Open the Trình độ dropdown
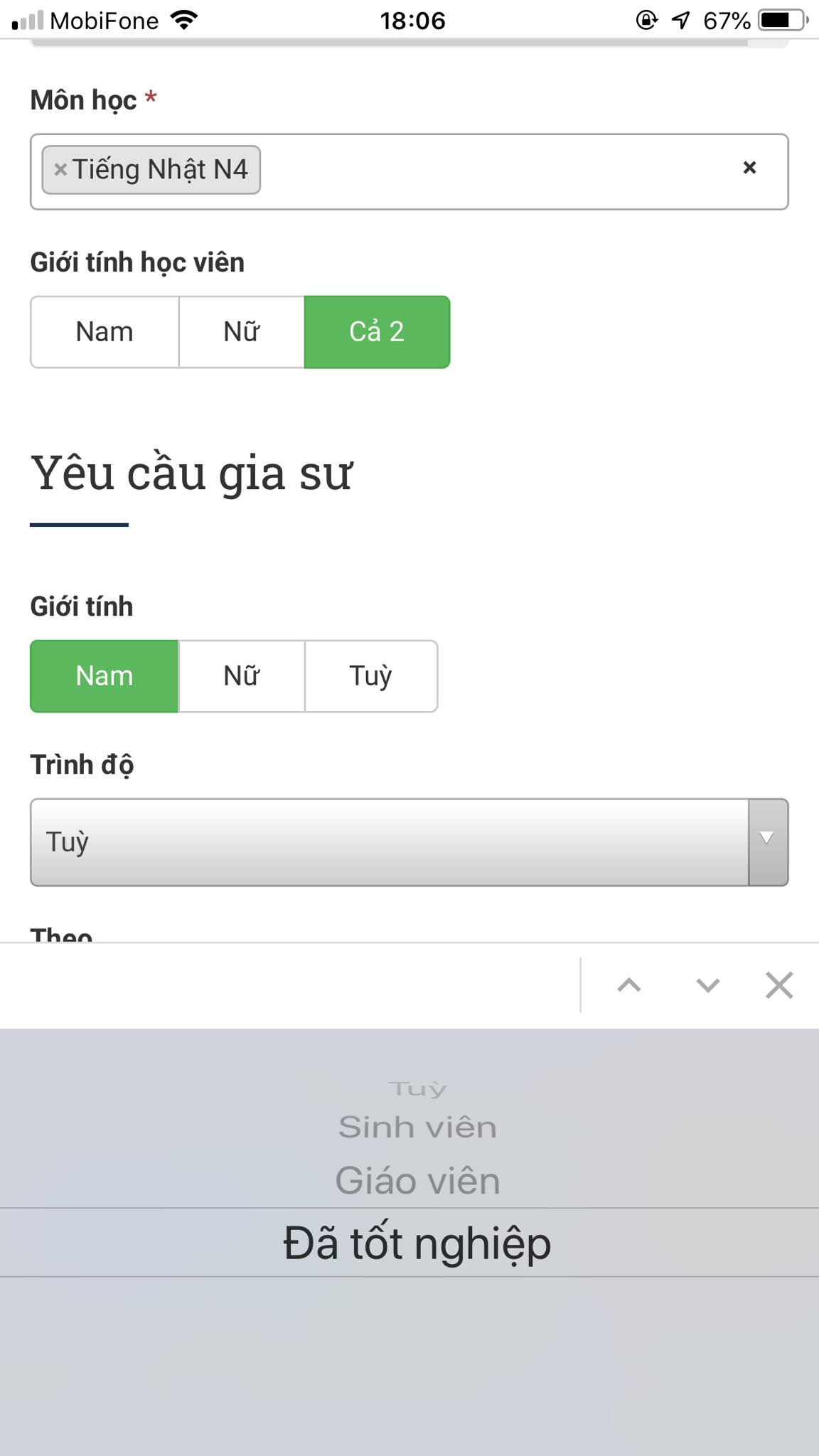Image resolution: width=819 pixels, height=1456 pixels. pos(409,842)
